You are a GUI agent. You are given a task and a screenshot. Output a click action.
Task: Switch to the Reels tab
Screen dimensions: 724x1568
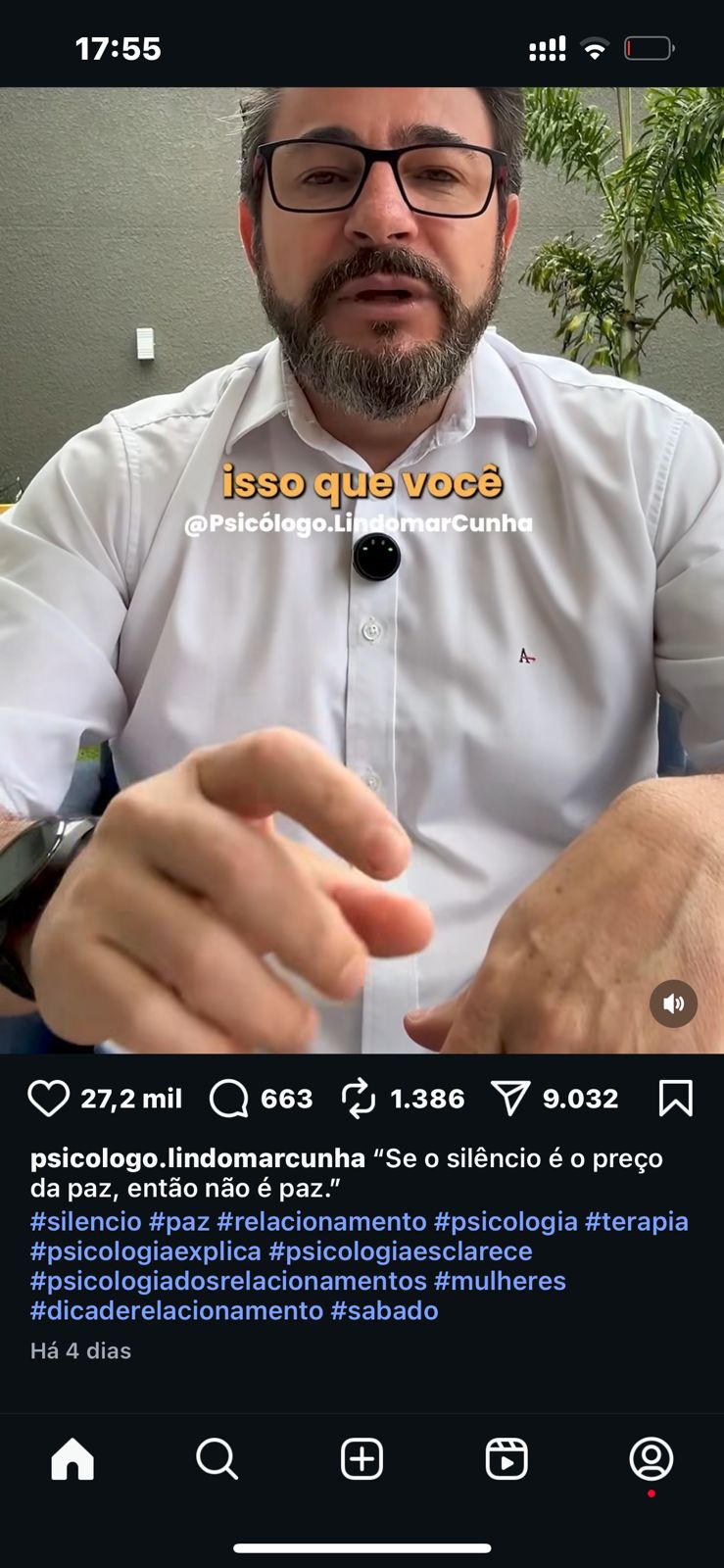click(x=507, y=1459)
